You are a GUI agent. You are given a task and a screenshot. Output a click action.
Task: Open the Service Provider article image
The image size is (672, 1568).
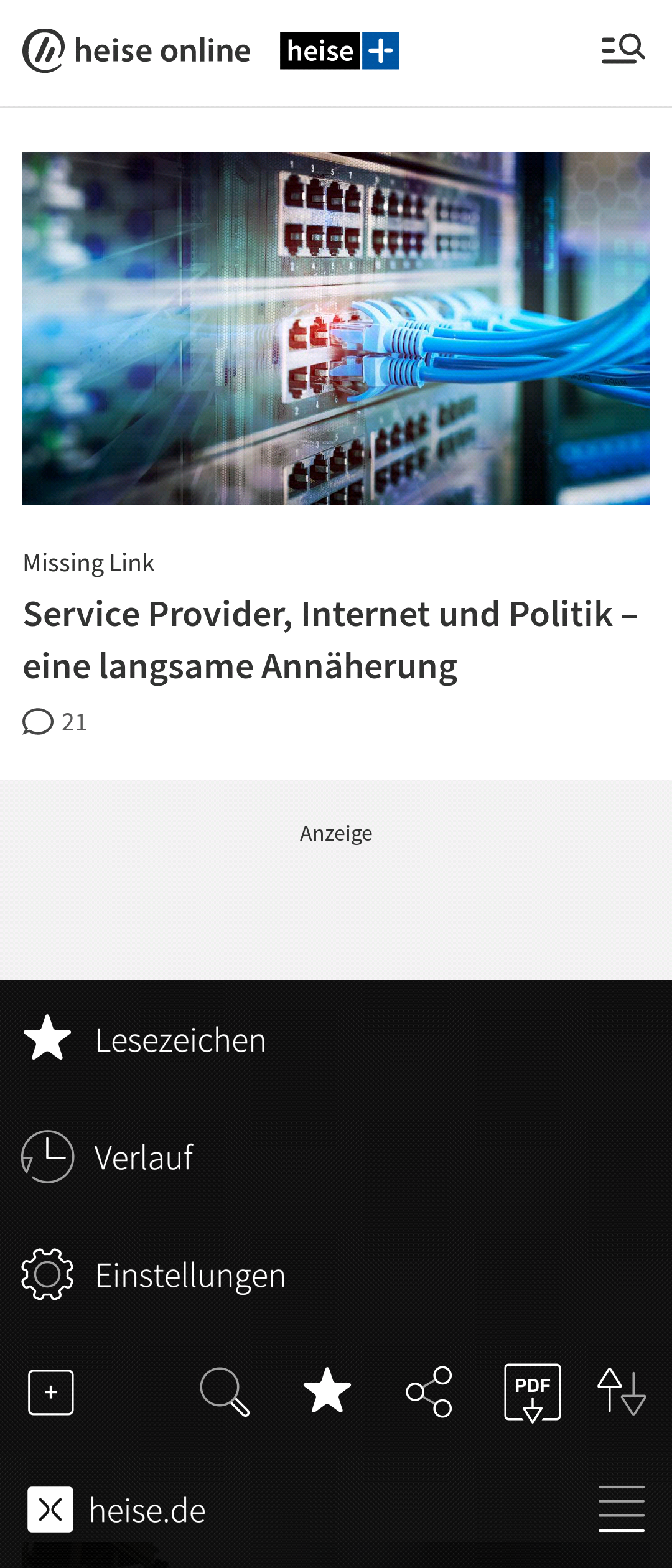point(336,329)
